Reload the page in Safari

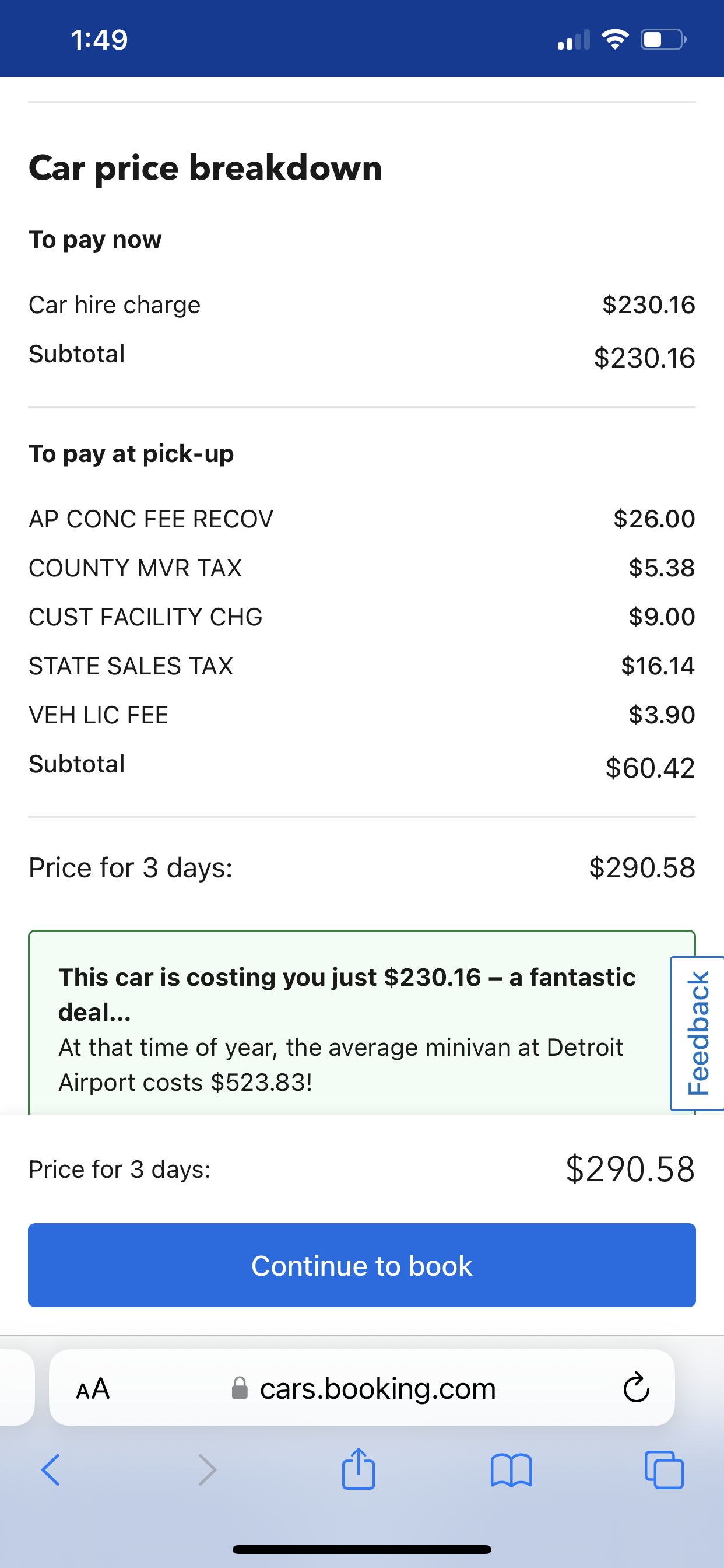pyautogui.click(x=636, y=1387)
